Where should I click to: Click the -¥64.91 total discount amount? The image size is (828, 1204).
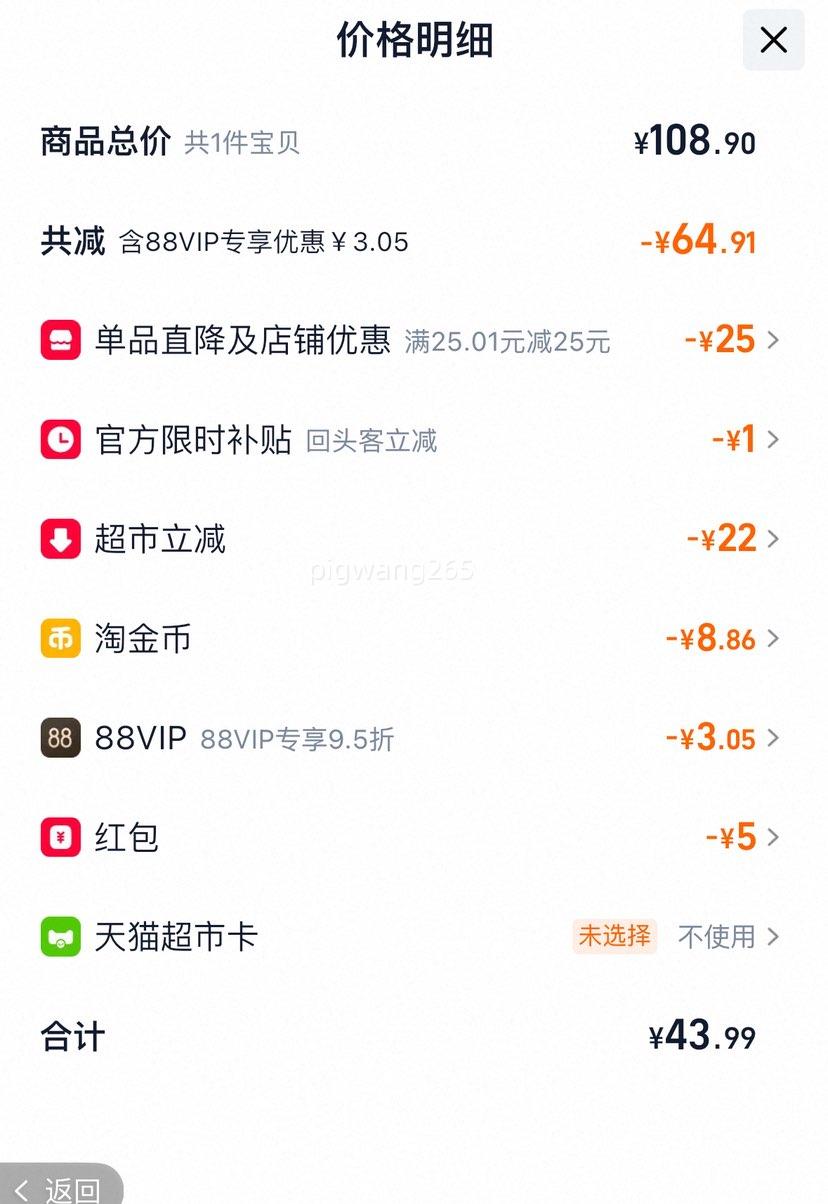coord(700,239)
